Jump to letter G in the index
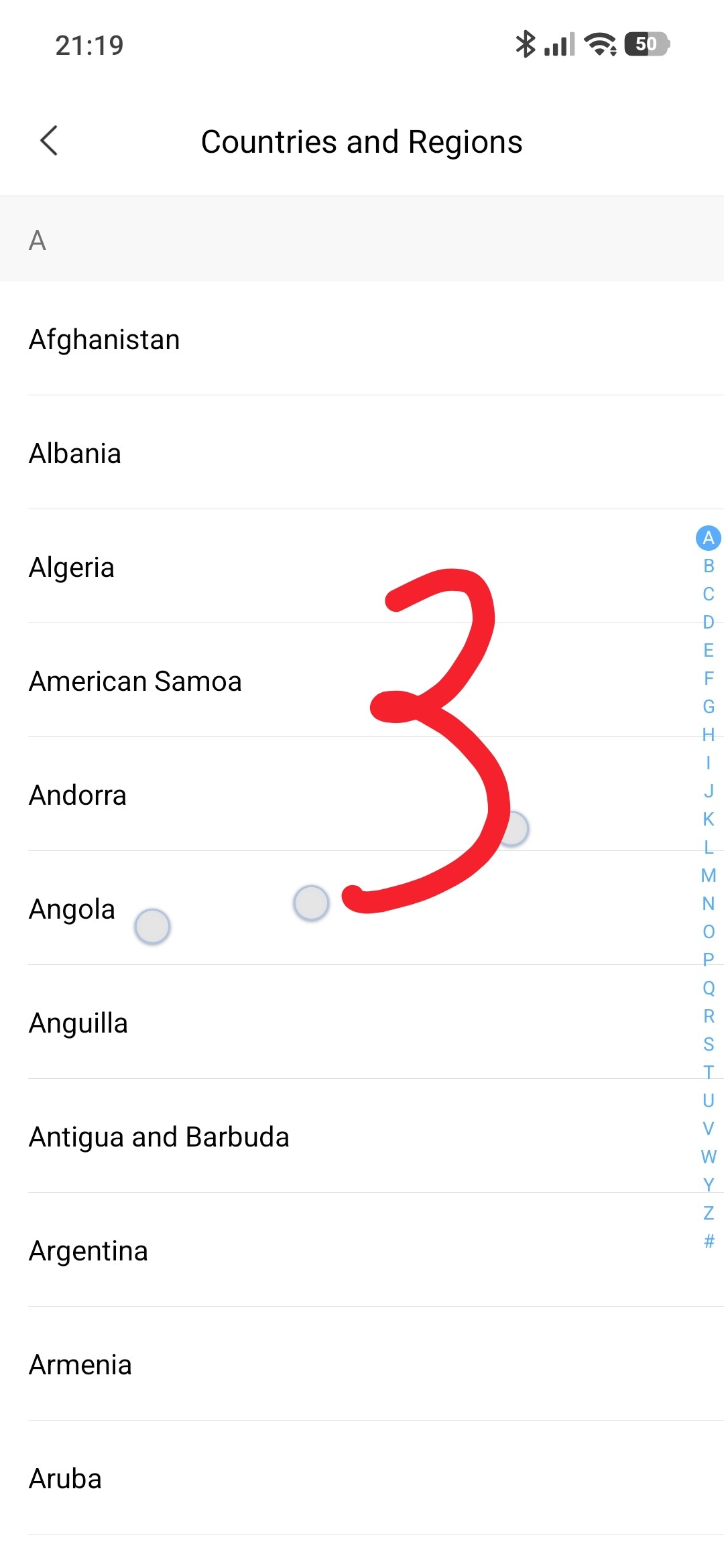Screen dimensions: 724x1568 [x=709, y=707]
